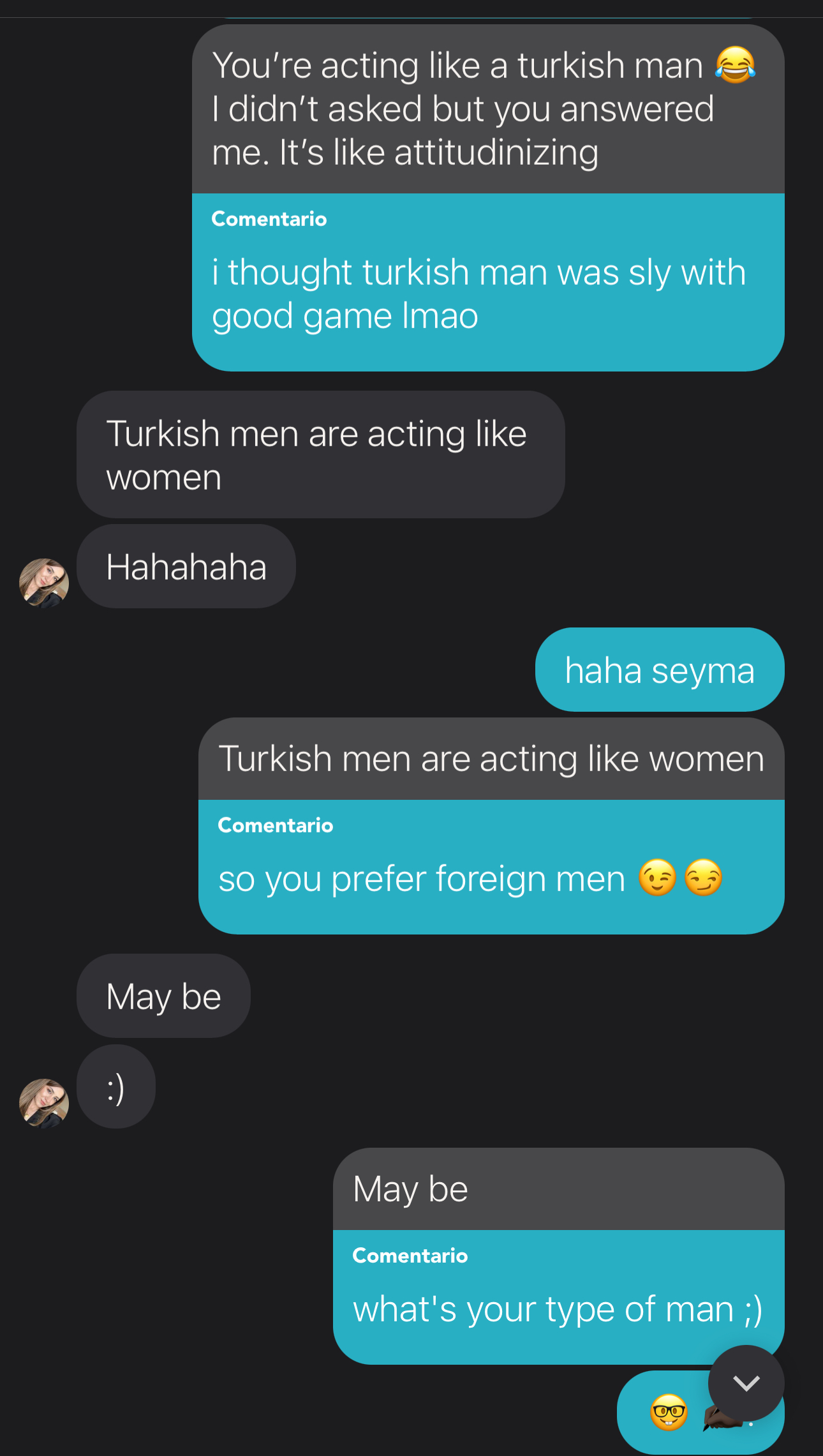The height and width of the screenshot is (1456, 823).
Task: Open profile photo next to Hahahaha message
Action: tap(44, 582)
